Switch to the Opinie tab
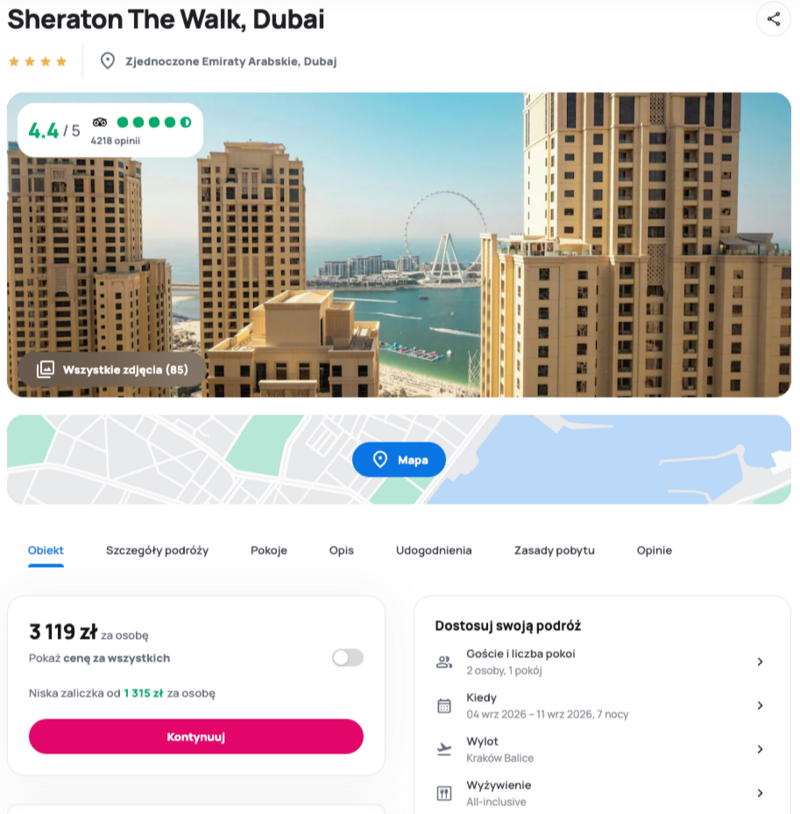Viewport: 800px width, 814px height. 654,550
